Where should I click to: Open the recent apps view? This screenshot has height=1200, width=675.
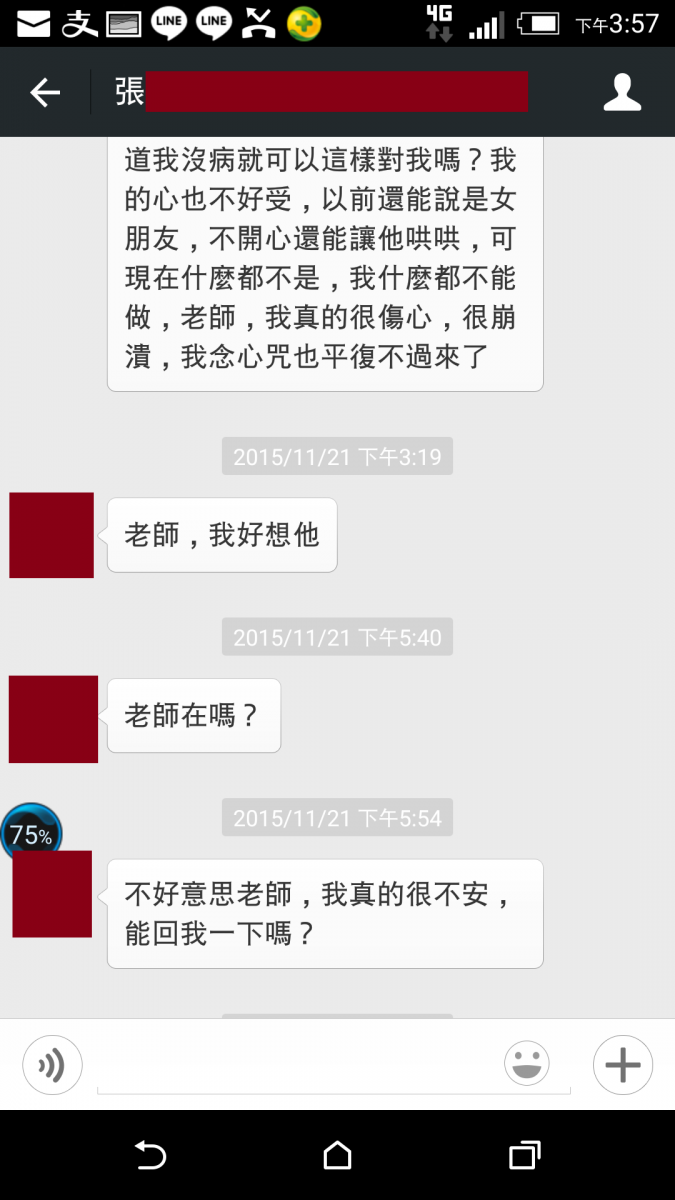(x=524, y=1156)
